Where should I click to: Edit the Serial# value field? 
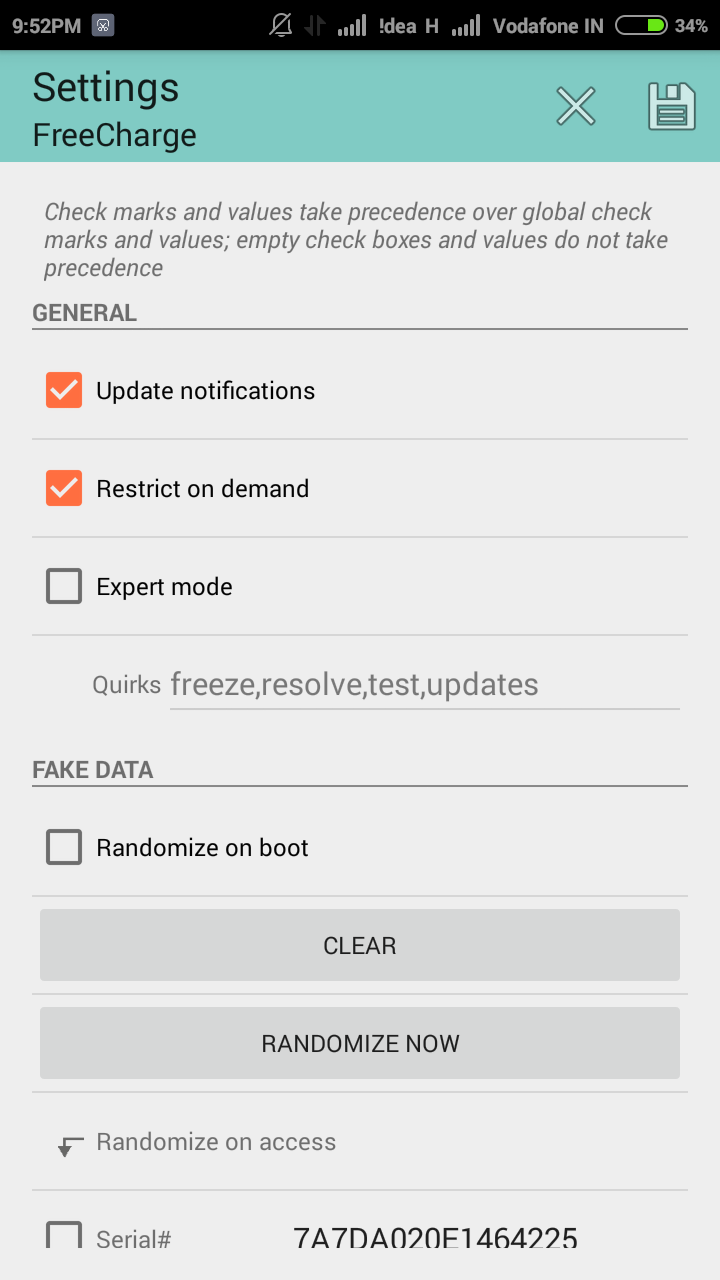[436, 1238]
